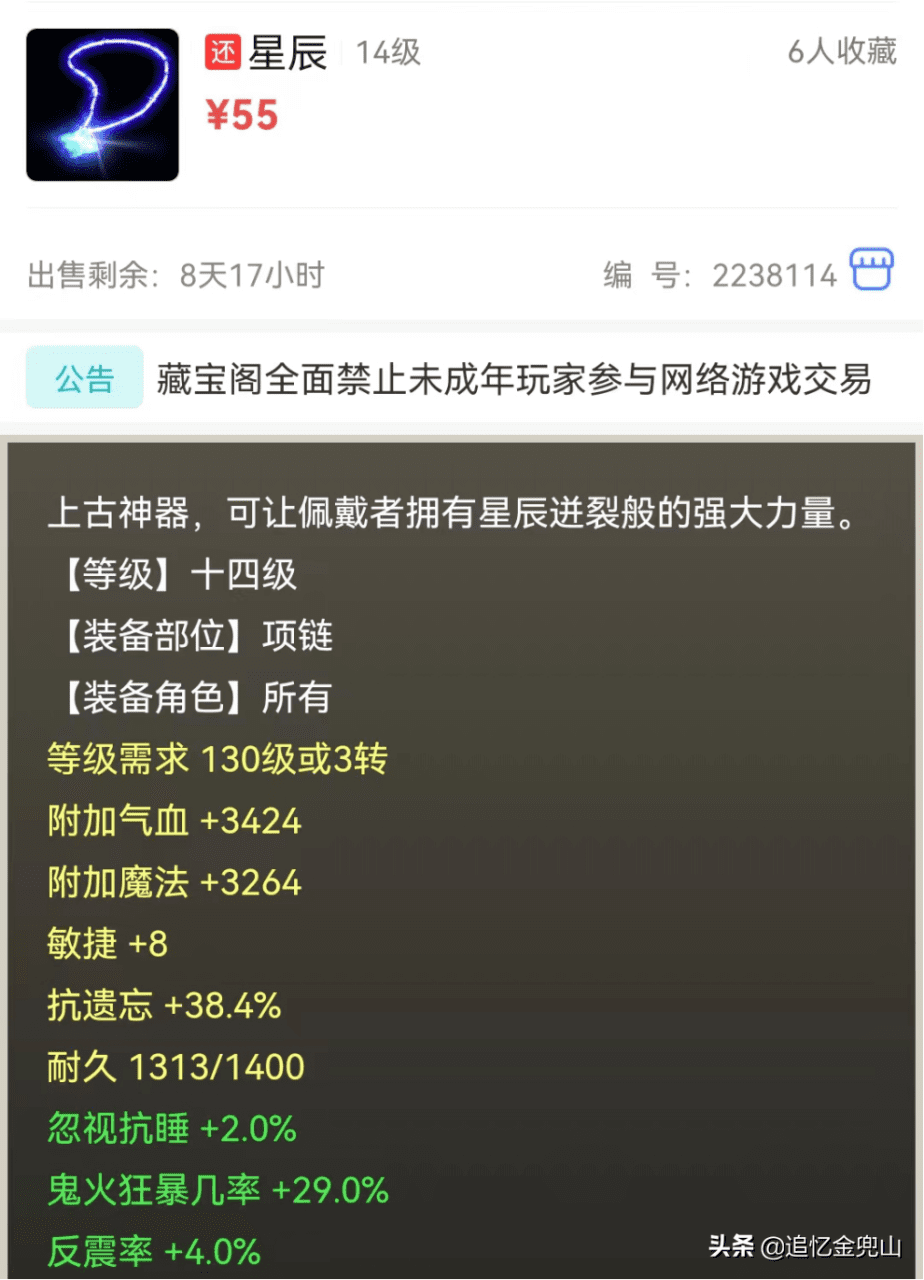Open the shop icon beside item number 2238114
The height and width of the screenshot is (1280, 924).
[871, 271]
